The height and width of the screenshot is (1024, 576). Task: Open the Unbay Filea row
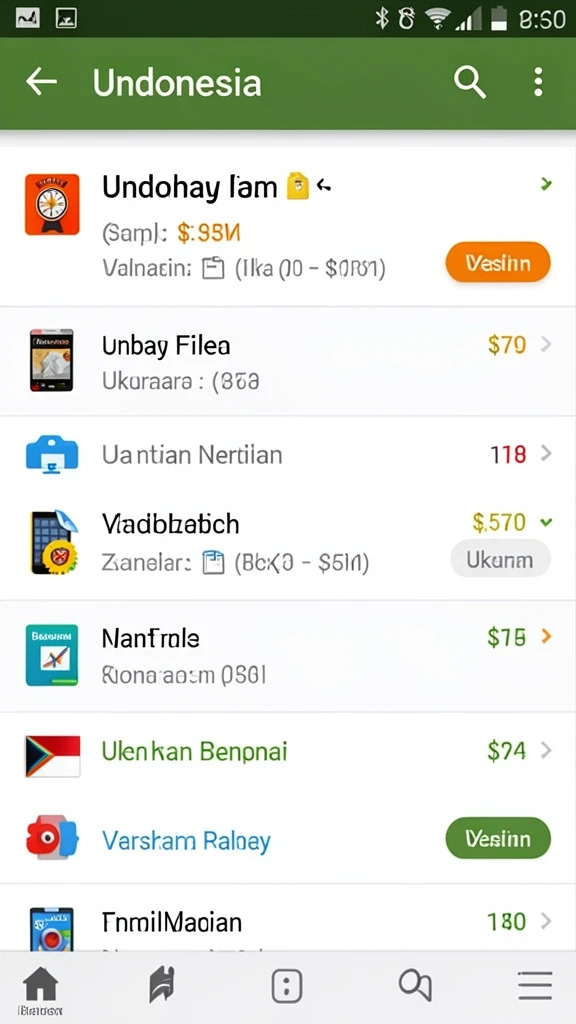click(x=288, y=361)
